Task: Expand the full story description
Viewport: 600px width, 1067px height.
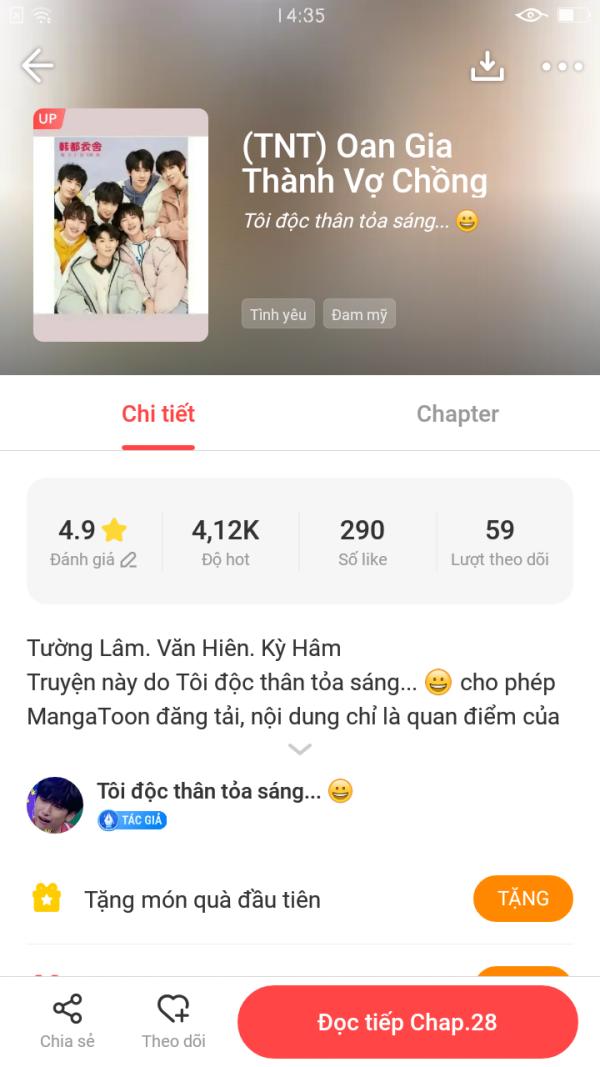Action: click(x=300, y=749)
